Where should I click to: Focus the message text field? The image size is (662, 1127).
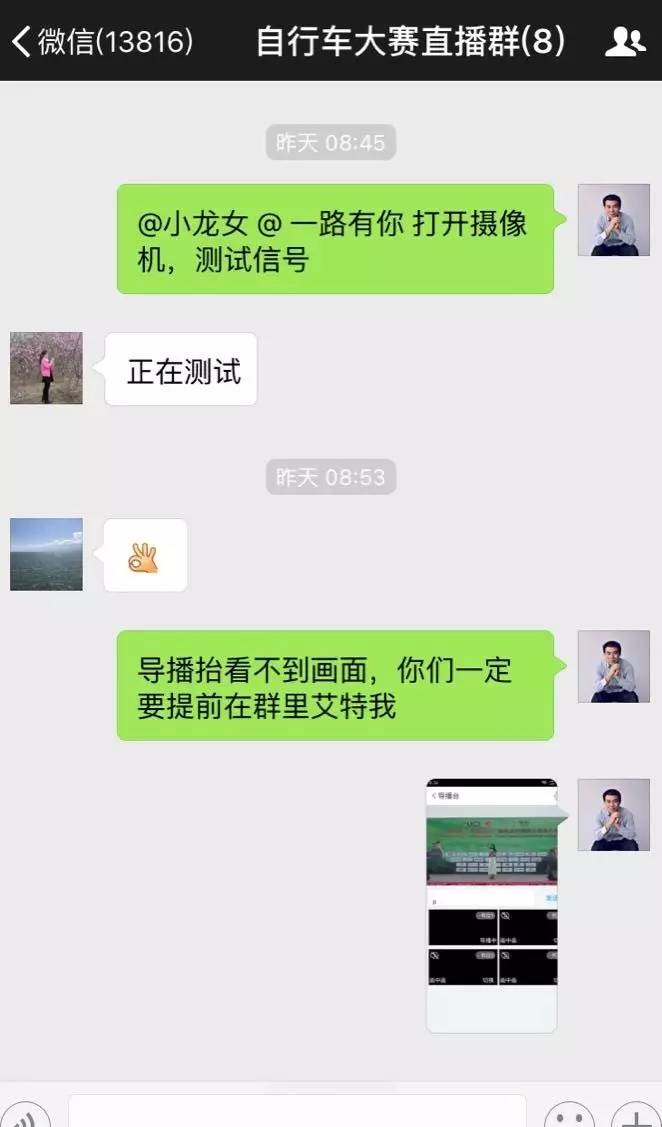coord(297,1112)
